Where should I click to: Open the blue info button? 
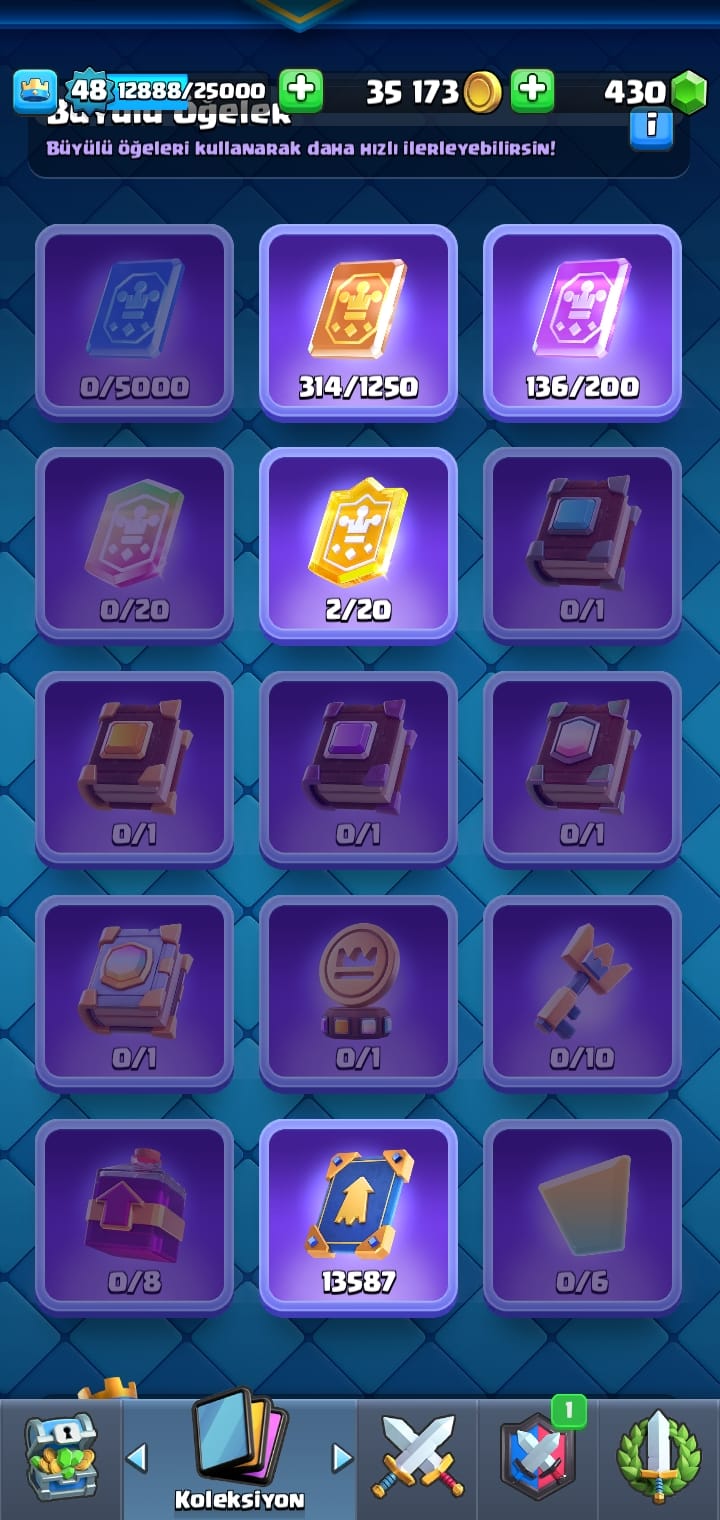point(651,126)
